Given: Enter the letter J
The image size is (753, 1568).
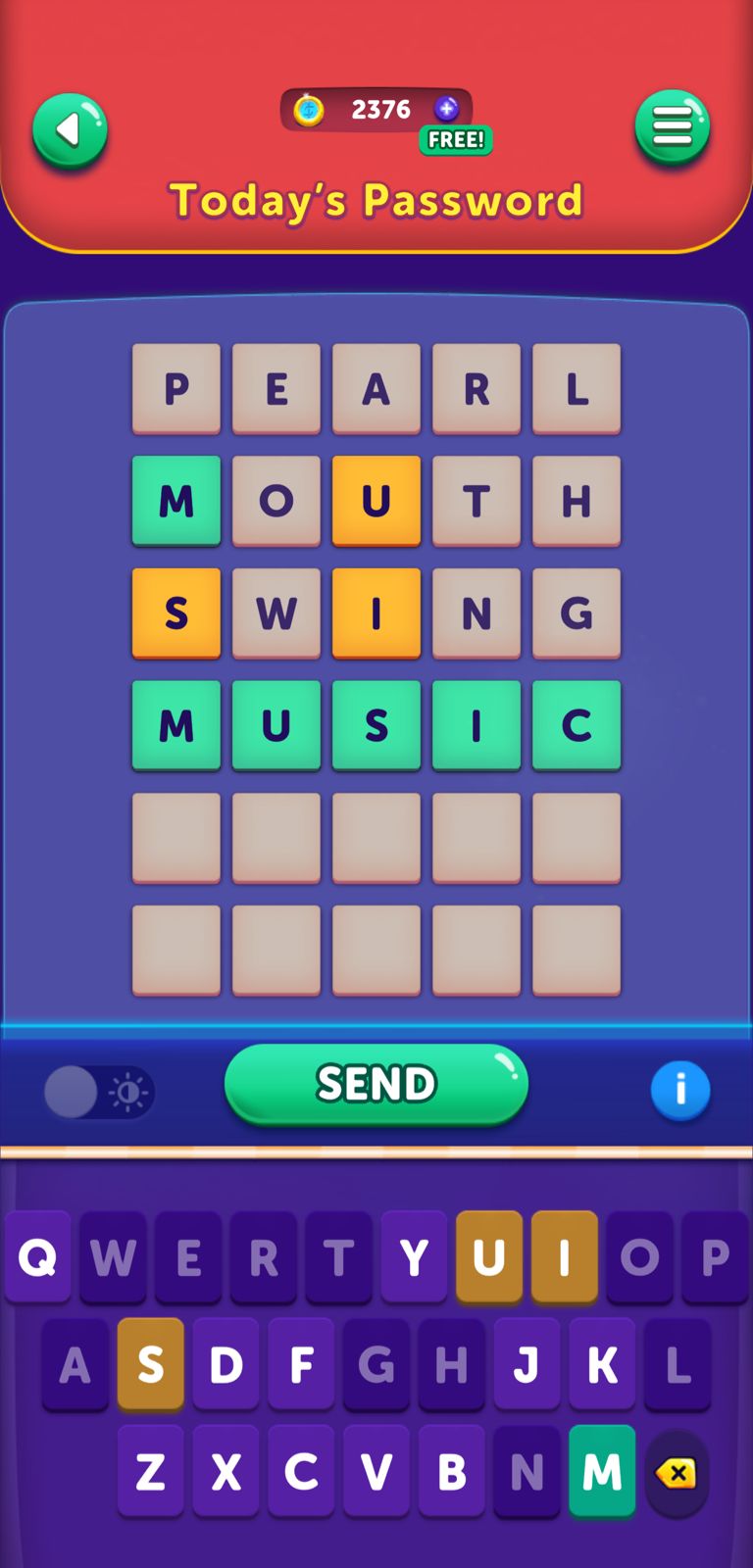Looking at the screenshot, I should click(x=527, y=1363).
